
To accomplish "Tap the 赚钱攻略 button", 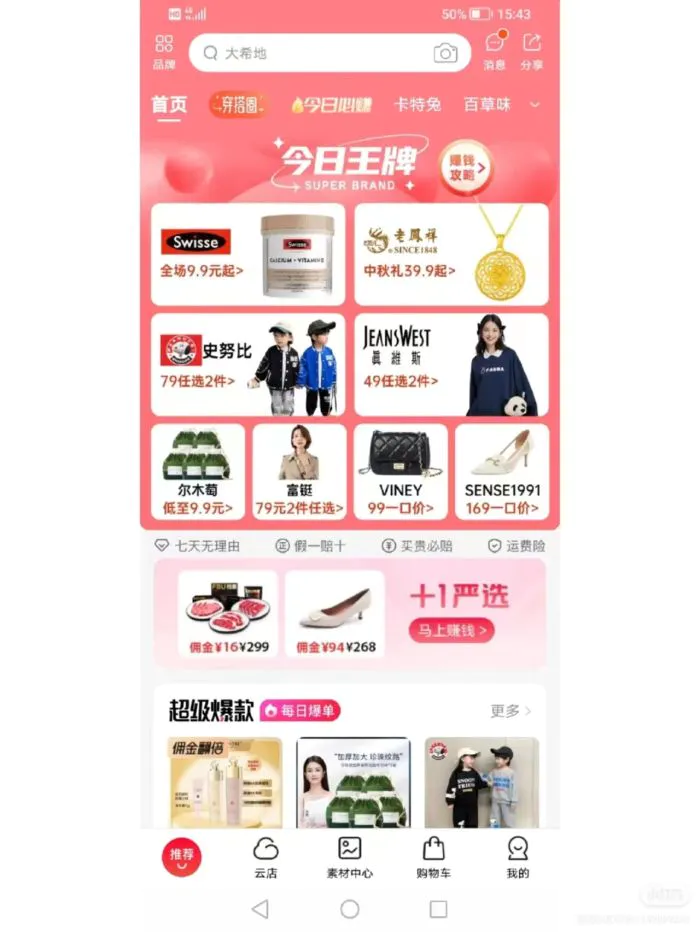I will click(466, 168).
